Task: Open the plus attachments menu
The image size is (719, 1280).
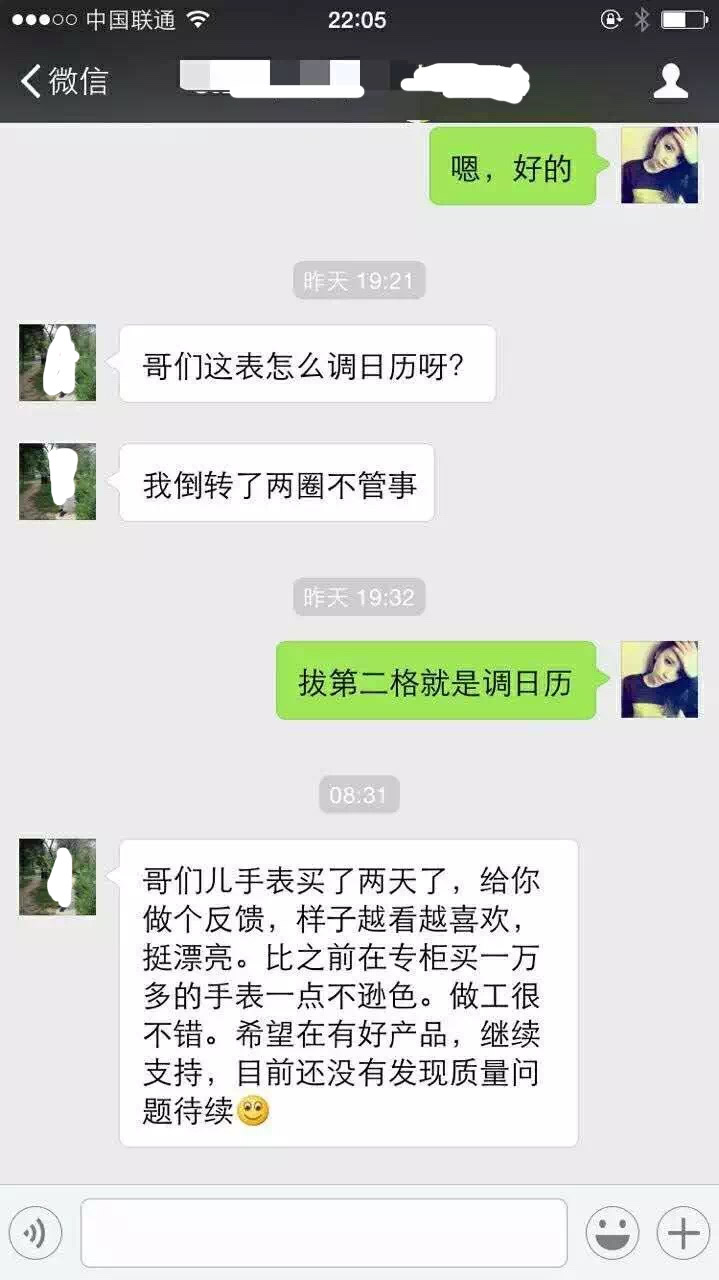Action: (683, 1233)
